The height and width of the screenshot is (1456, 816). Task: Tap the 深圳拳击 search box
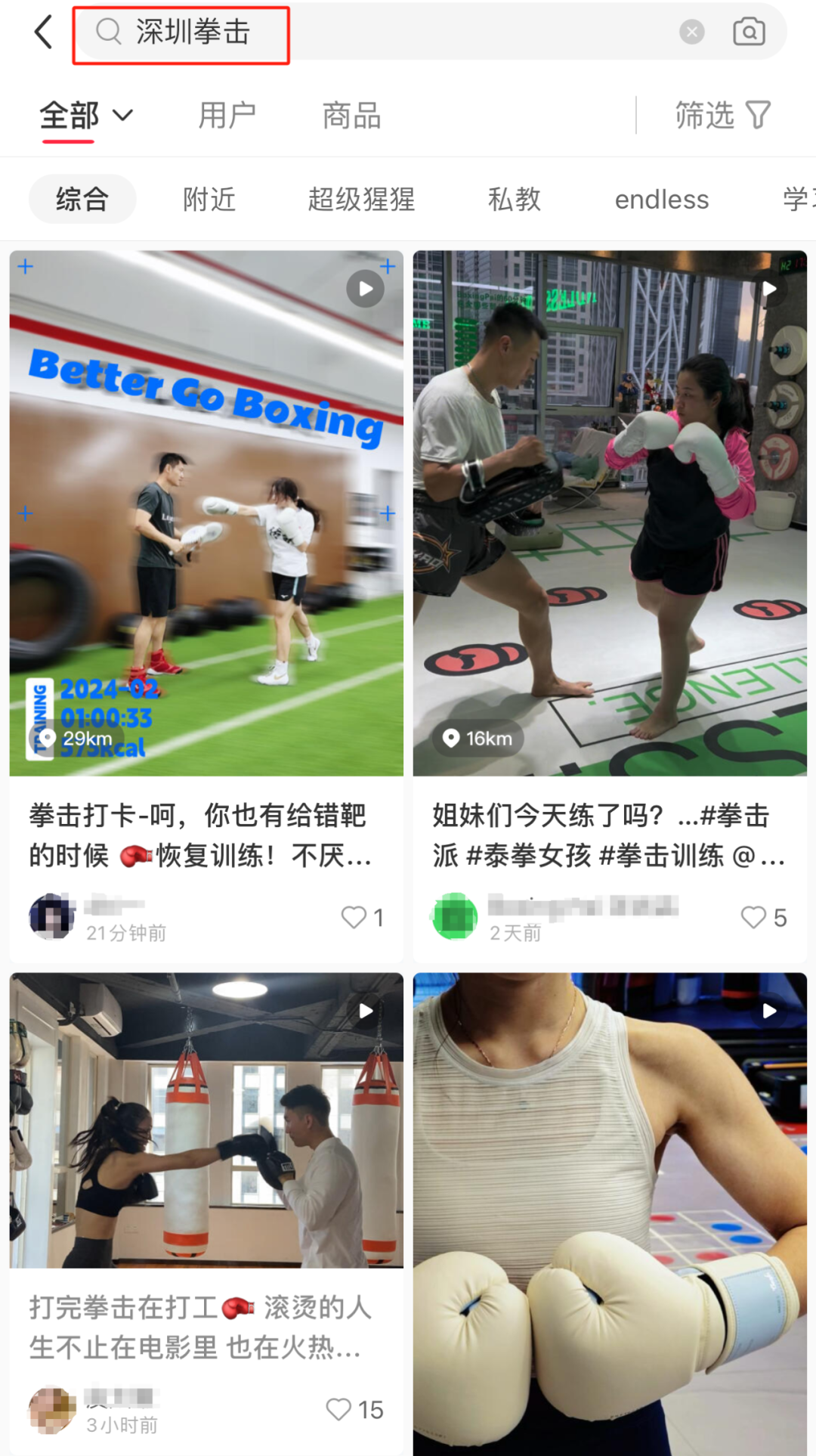[378, 33]
